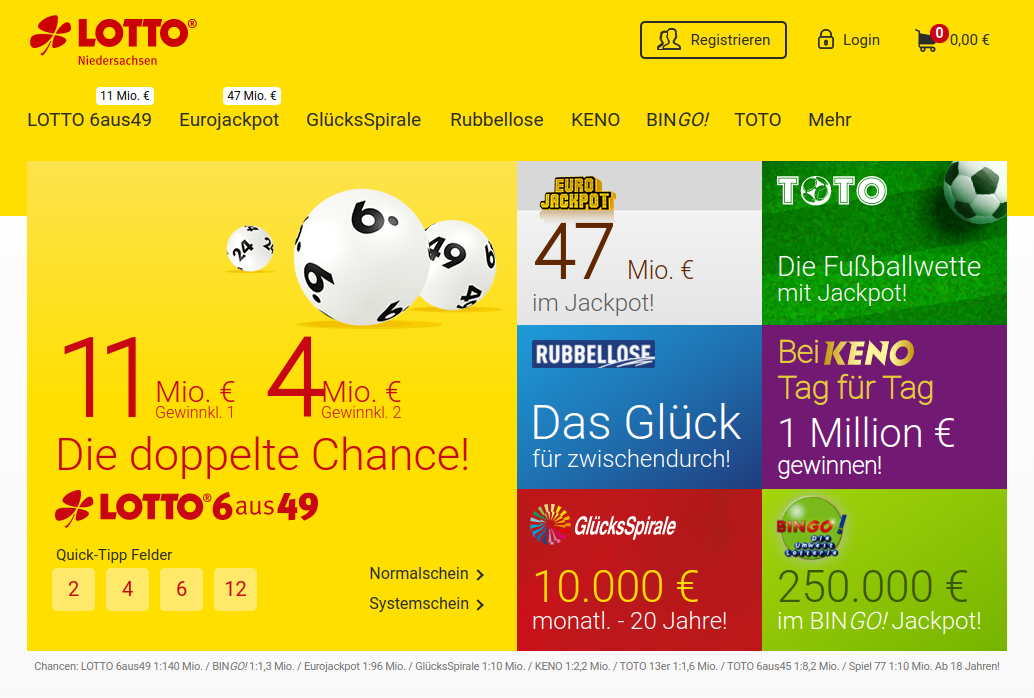Screen dimensions: 1034x698
Task: Open the Login link
Action: coord(849,40)
